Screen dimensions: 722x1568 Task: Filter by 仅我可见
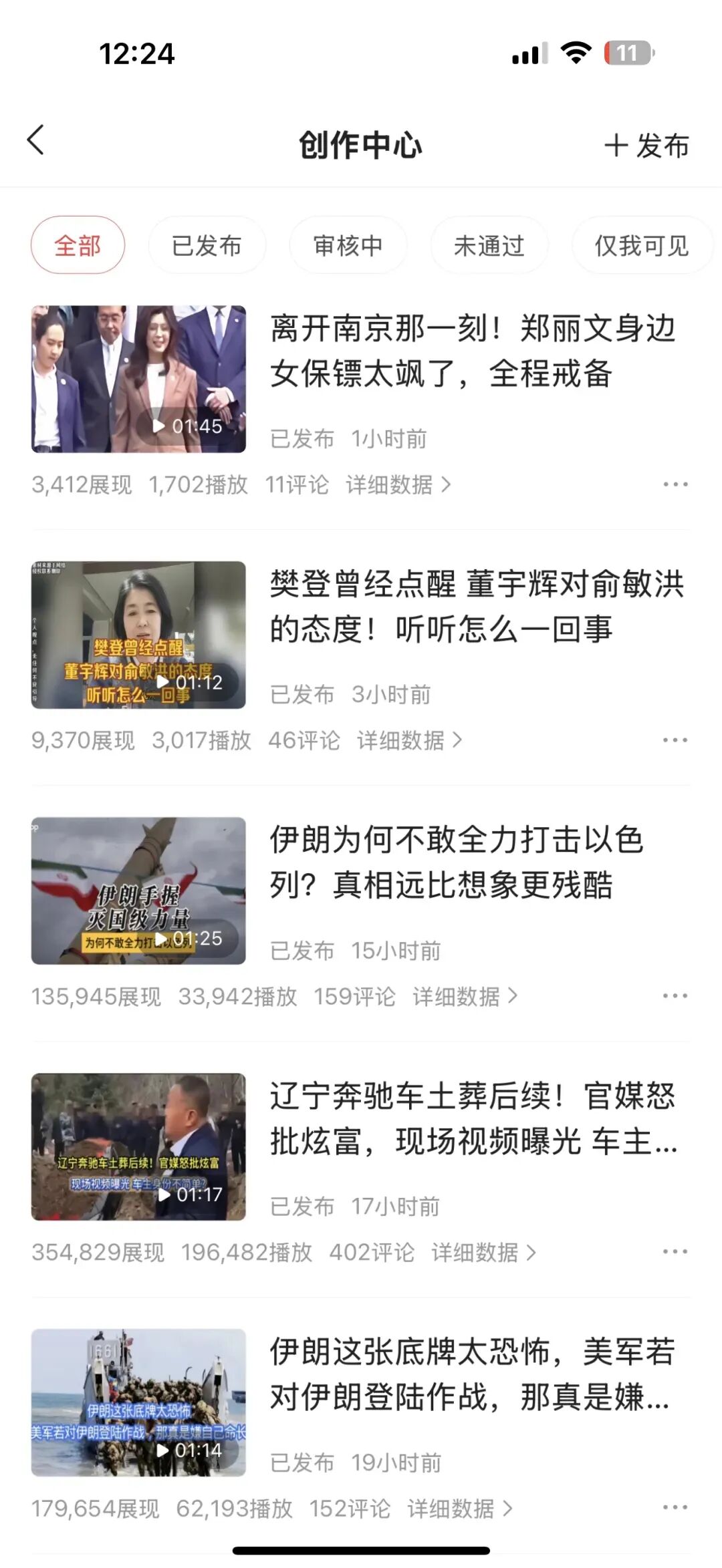[641, 246]
